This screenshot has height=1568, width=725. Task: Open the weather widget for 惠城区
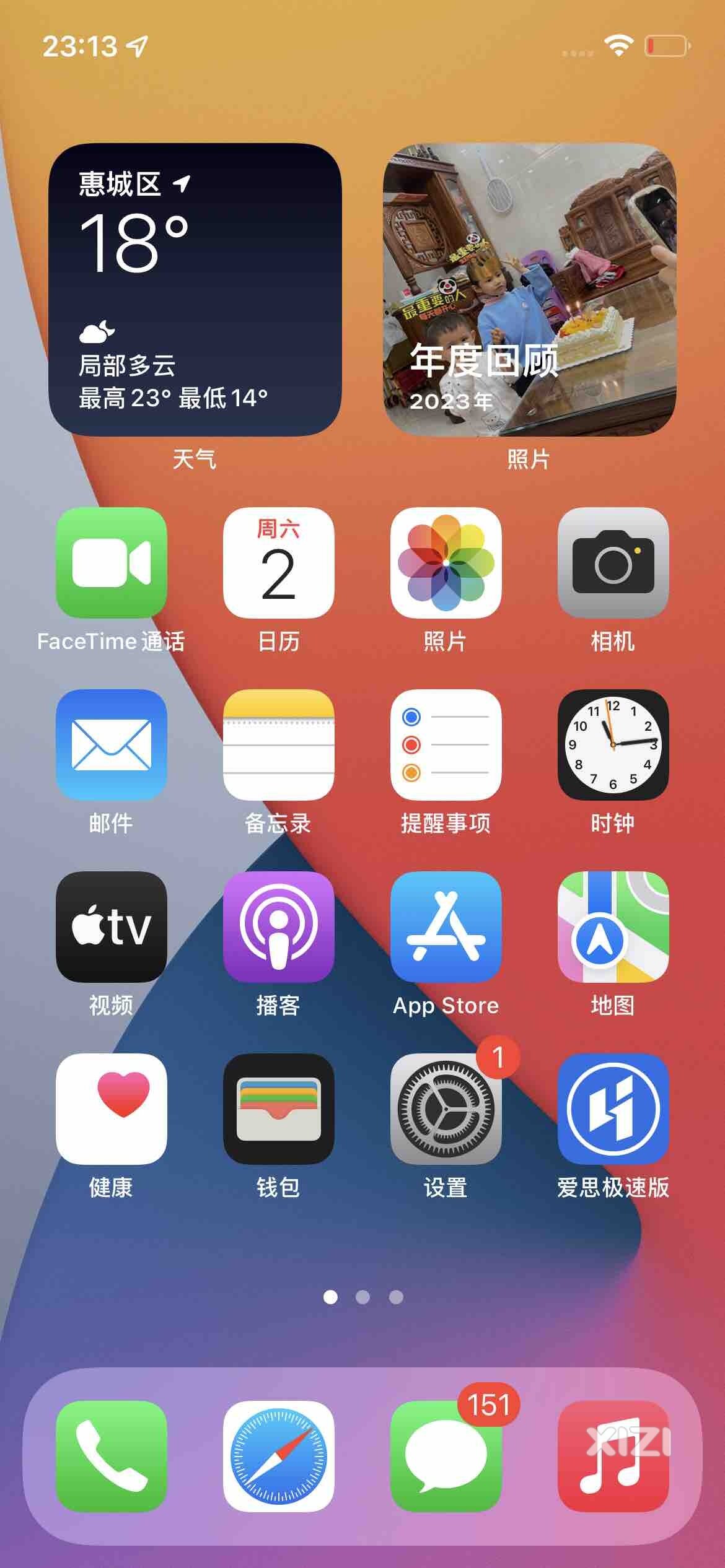[195, 290]
